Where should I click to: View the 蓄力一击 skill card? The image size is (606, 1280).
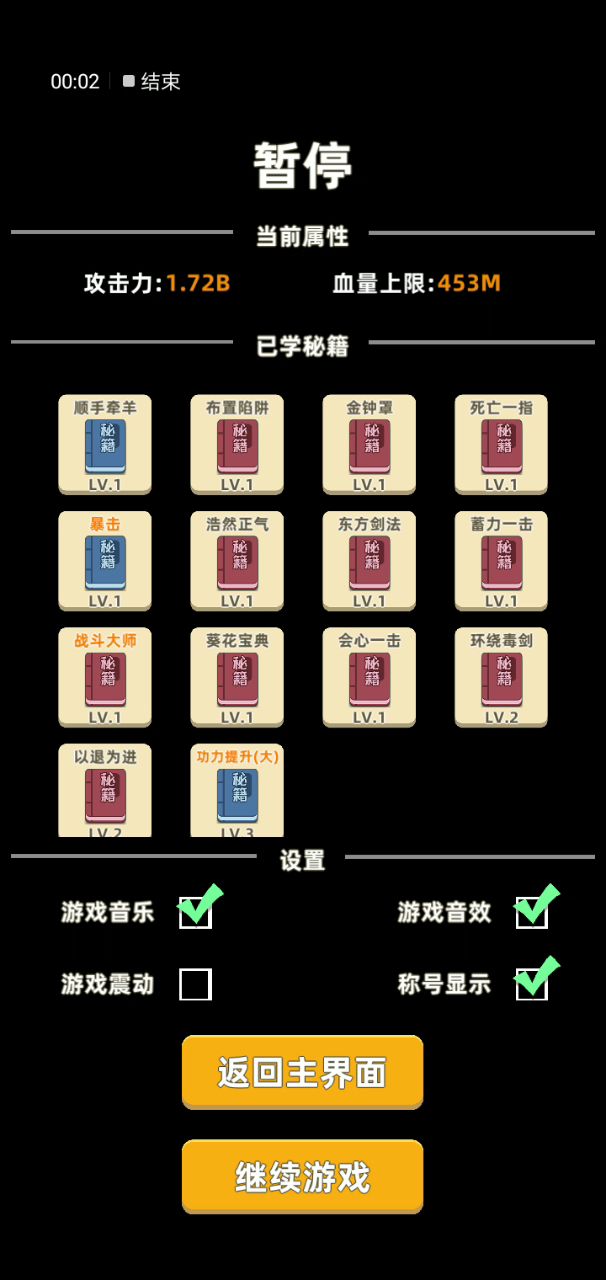click(x=501, y=560)
